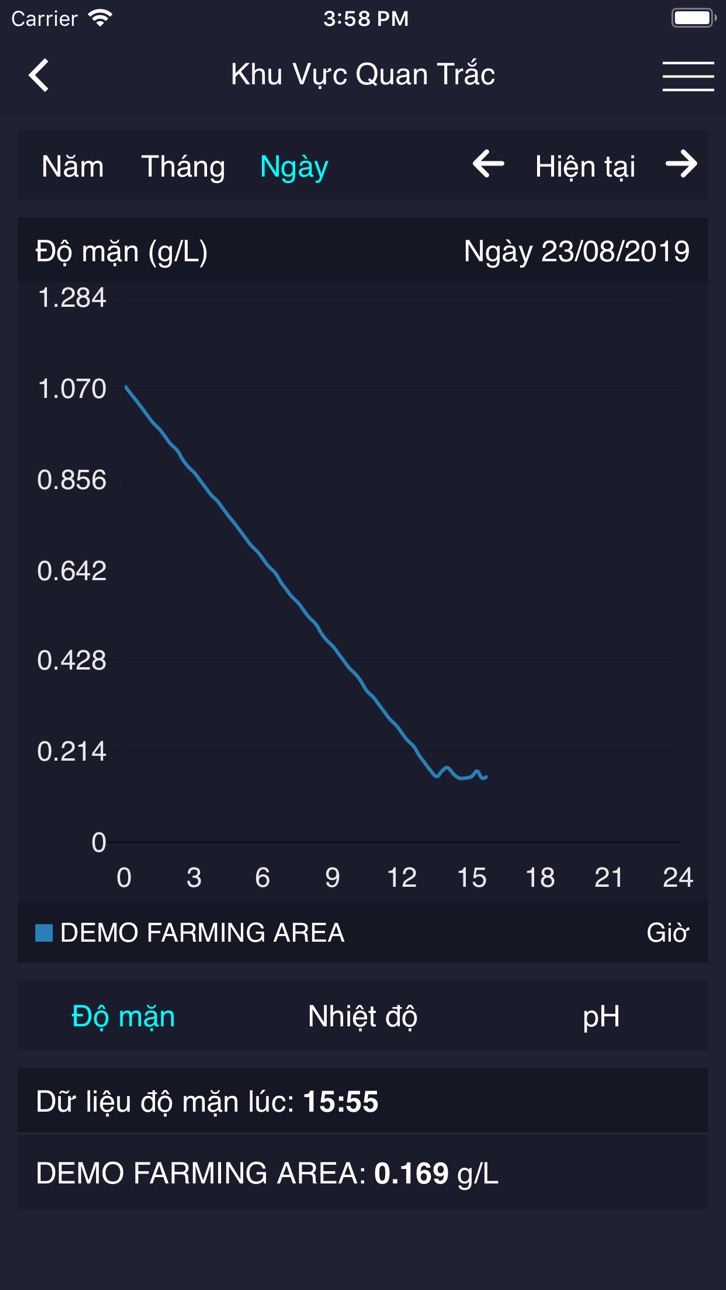Select the Độ mặn metric
726x1290 pixels.
pos(123,1017)
